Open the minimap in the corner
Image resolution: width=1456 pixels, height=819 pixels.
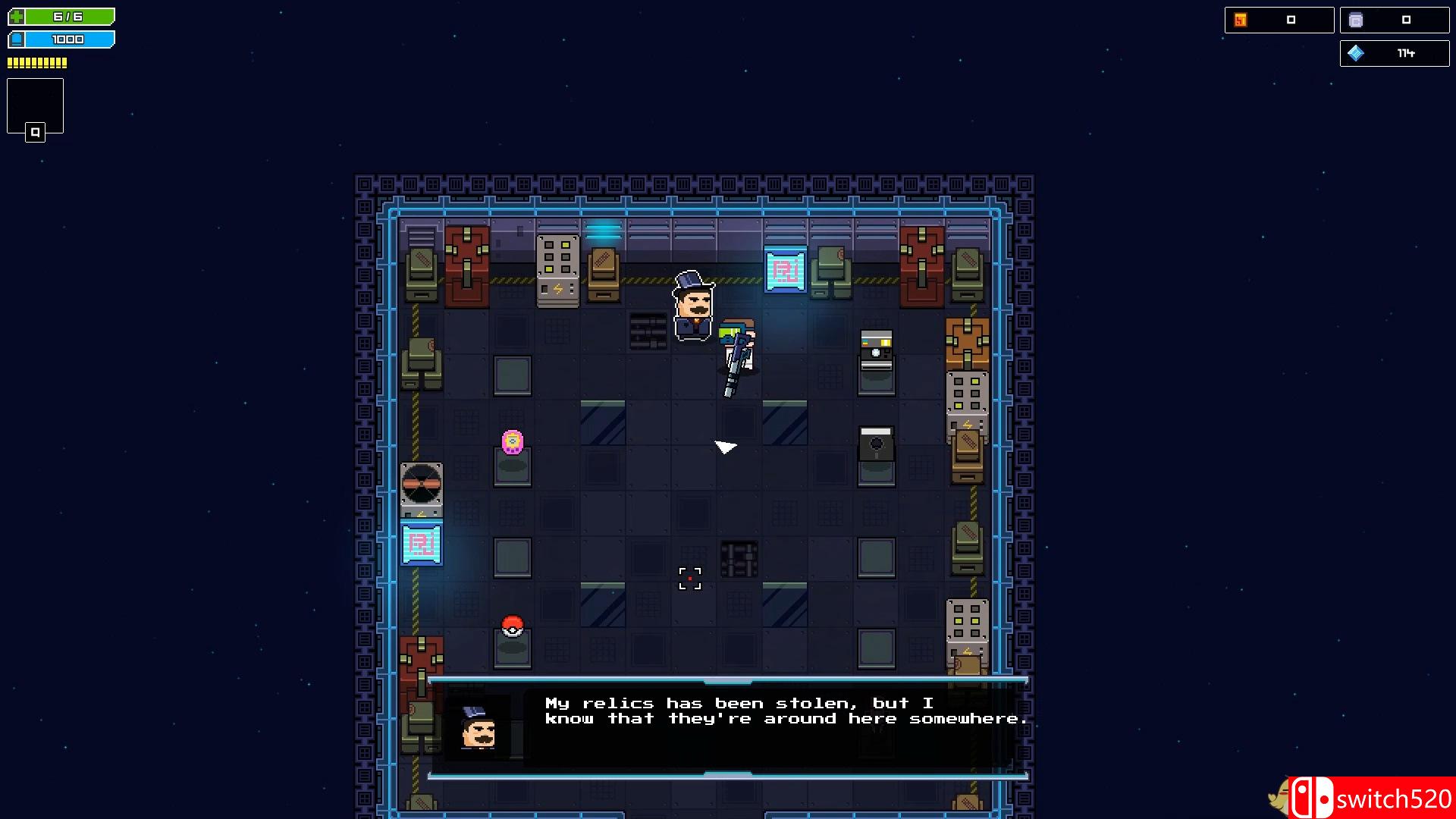35,107
